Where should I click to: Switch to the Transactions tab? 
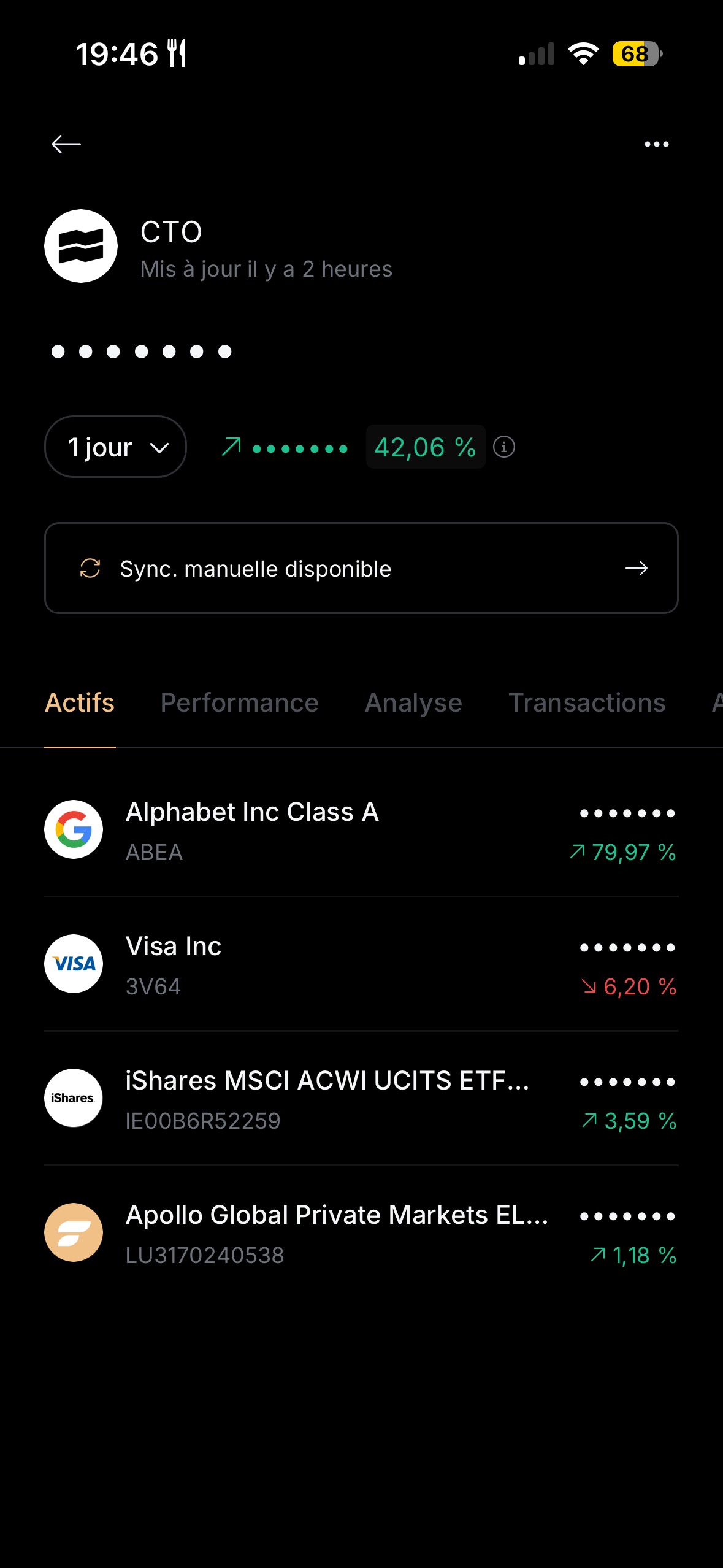tap(587, 703)
